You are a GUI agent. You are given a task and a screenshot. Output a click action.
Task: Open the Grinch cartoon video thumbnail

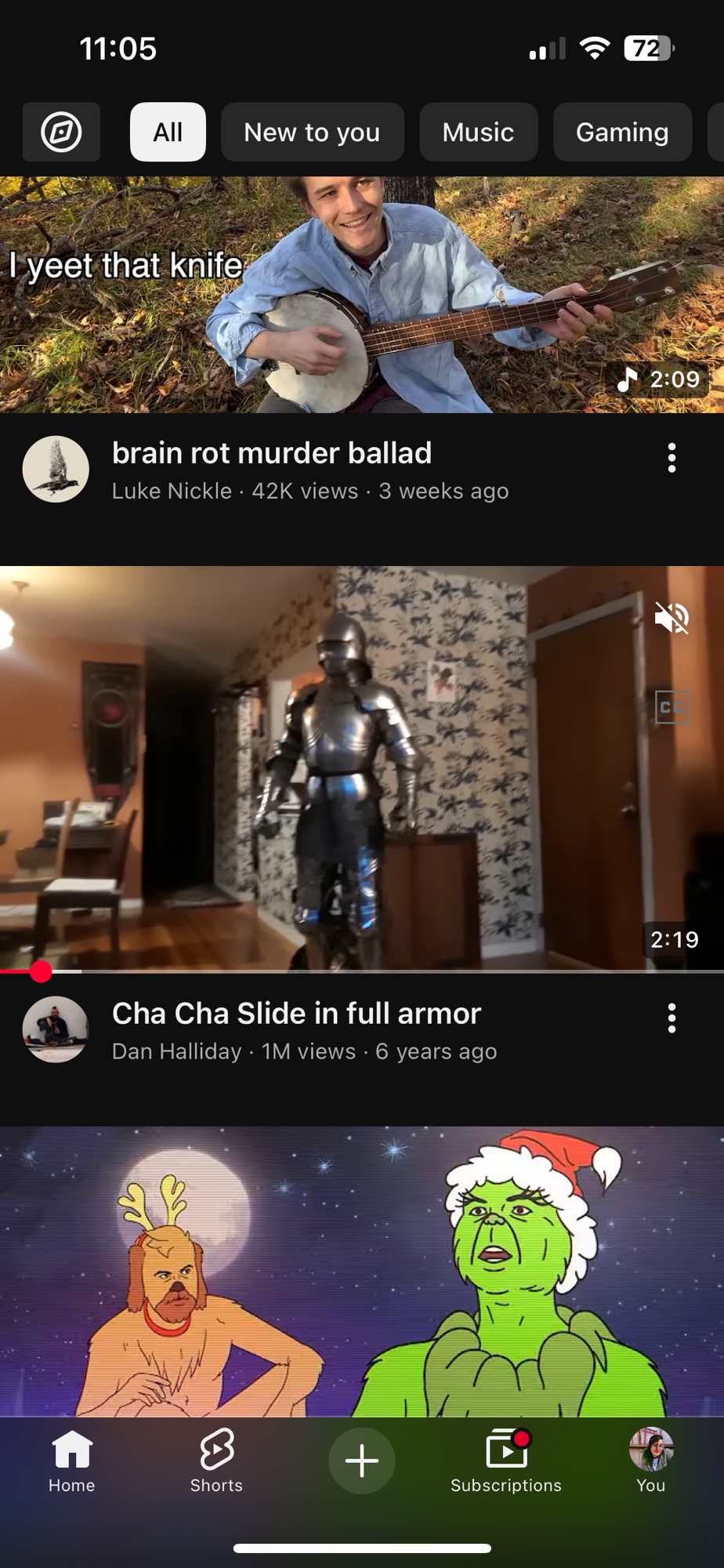pyautogui.click(x=362, y=1270)
